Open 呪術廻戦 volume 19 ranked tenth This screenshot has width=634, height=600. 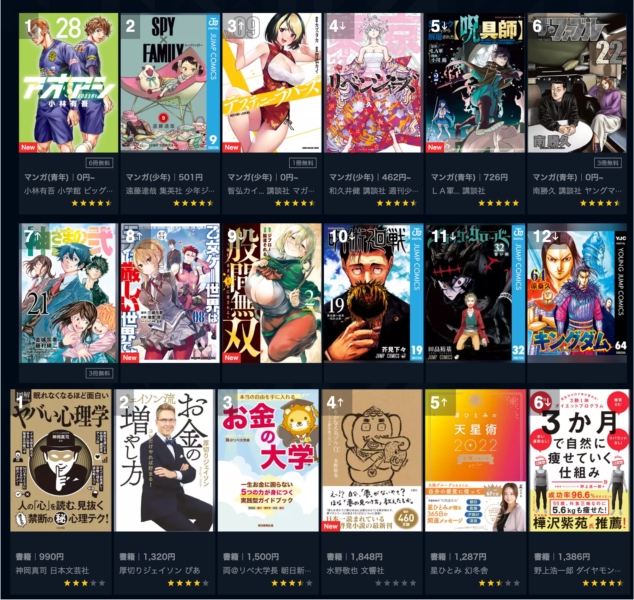pyautogui.click(x=372, y=293)
